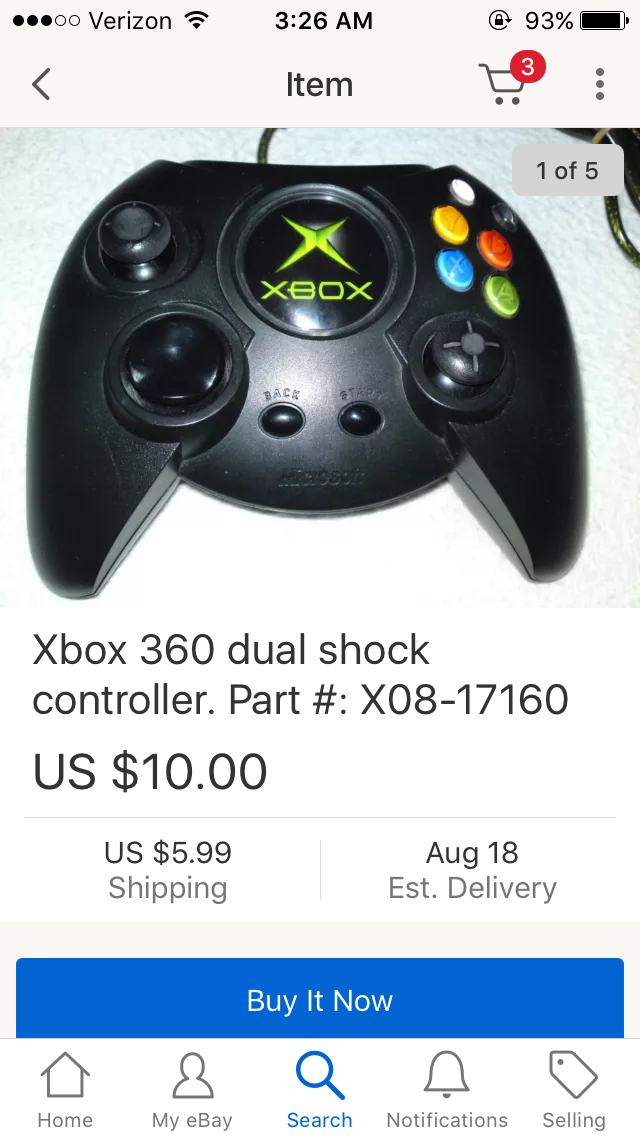
Task: Switch to the Home tab
Action: 65,1090
